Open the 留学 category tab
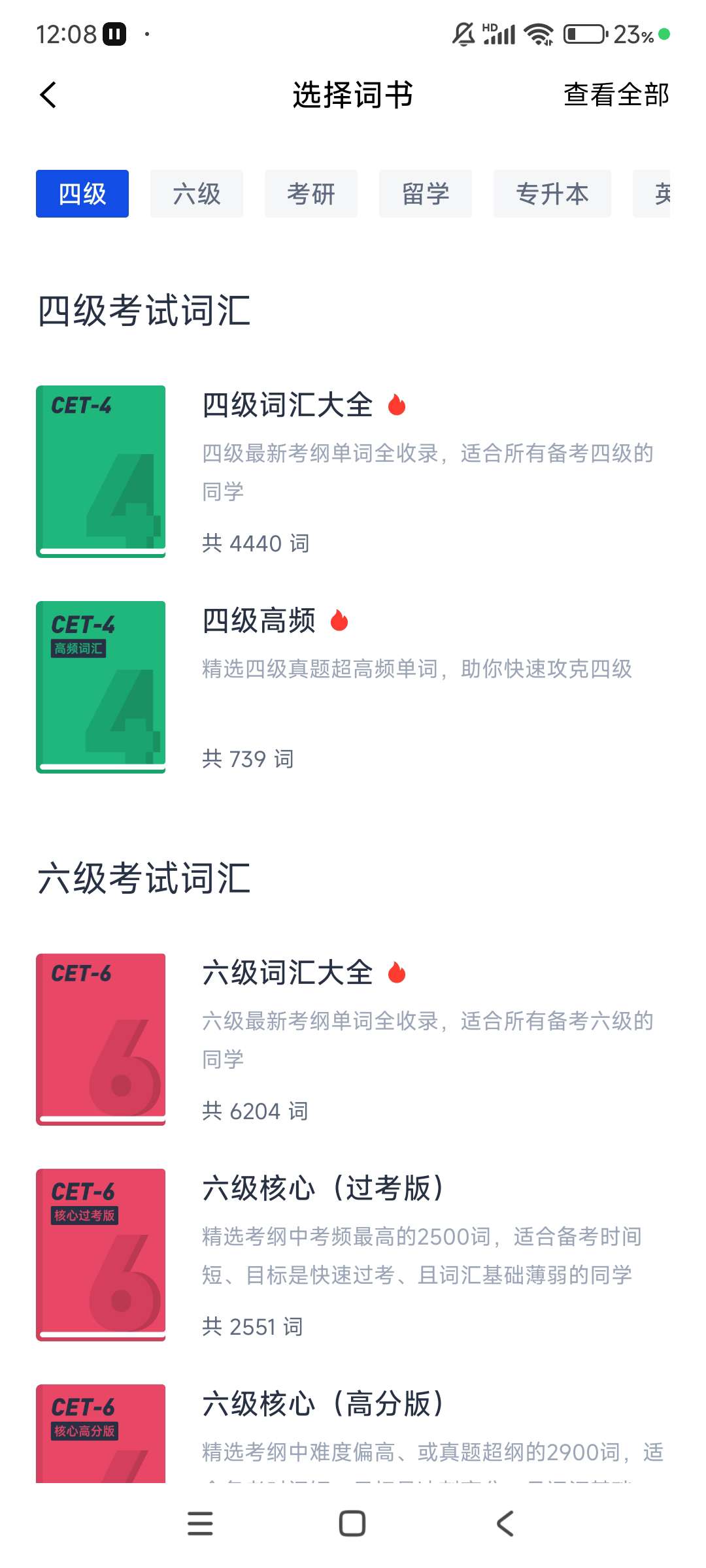706x1568 pixels. (426, 194)
